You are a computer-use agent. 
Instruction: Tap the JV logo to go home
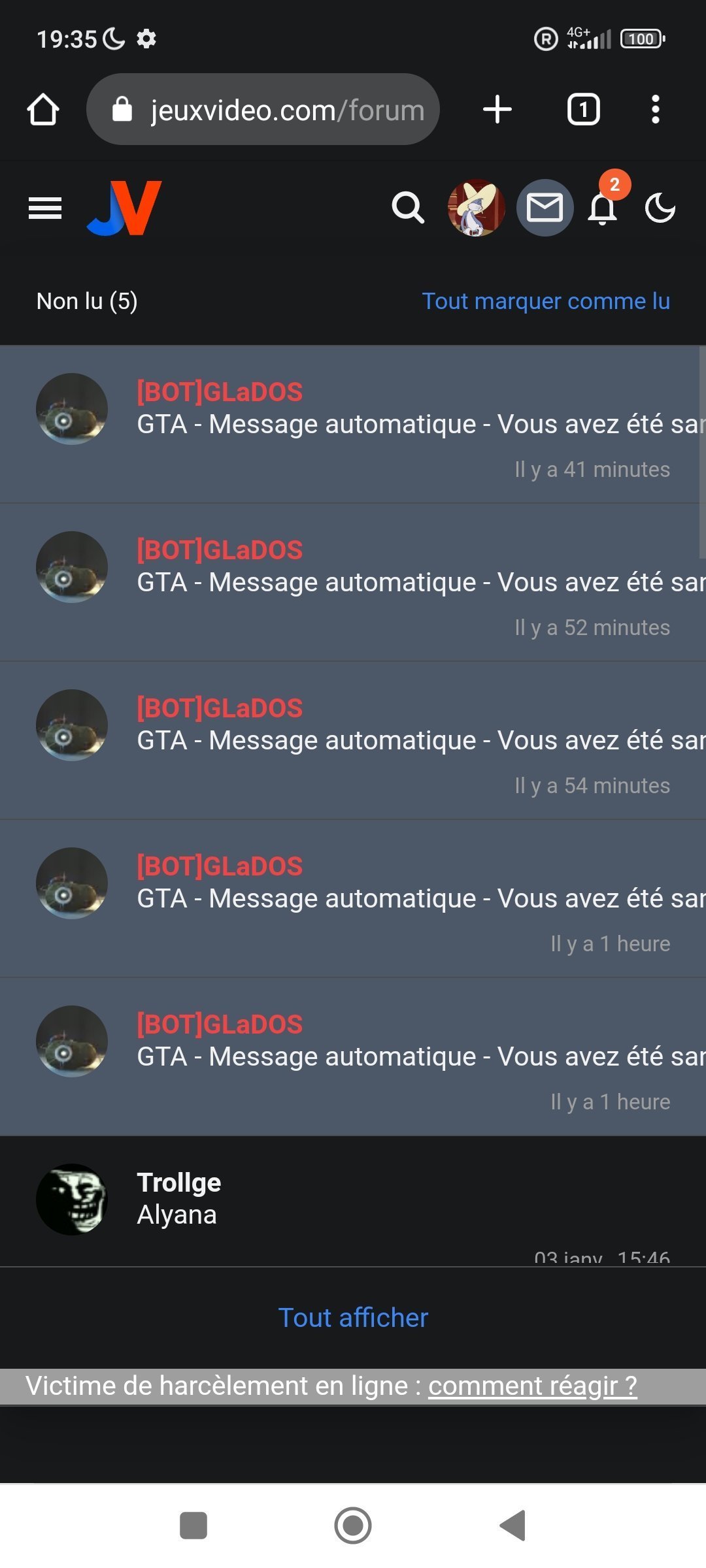(x=124, y=208)
